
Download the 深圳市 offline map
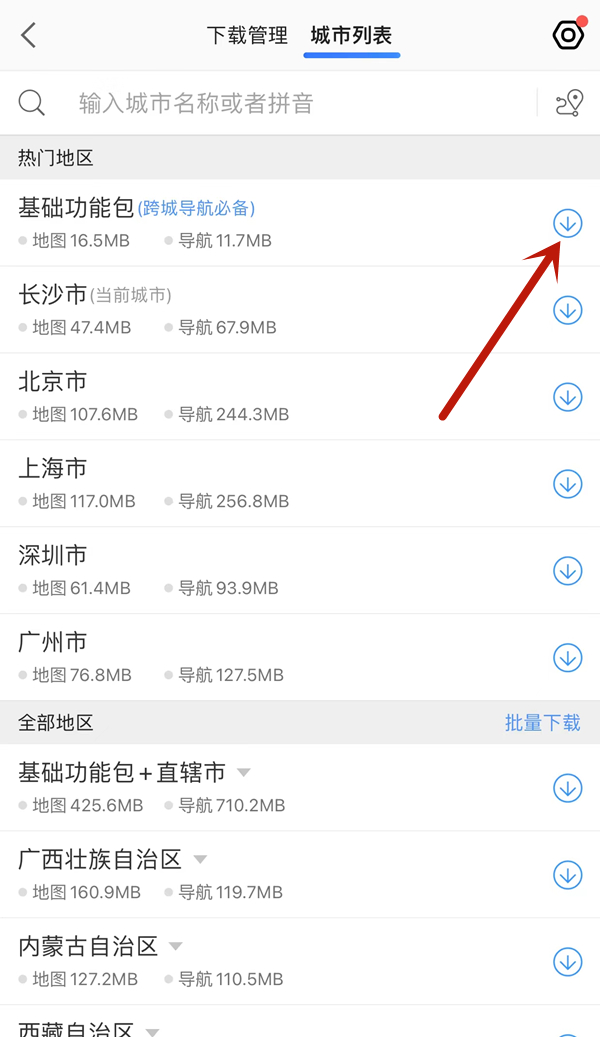pos(568,571)
